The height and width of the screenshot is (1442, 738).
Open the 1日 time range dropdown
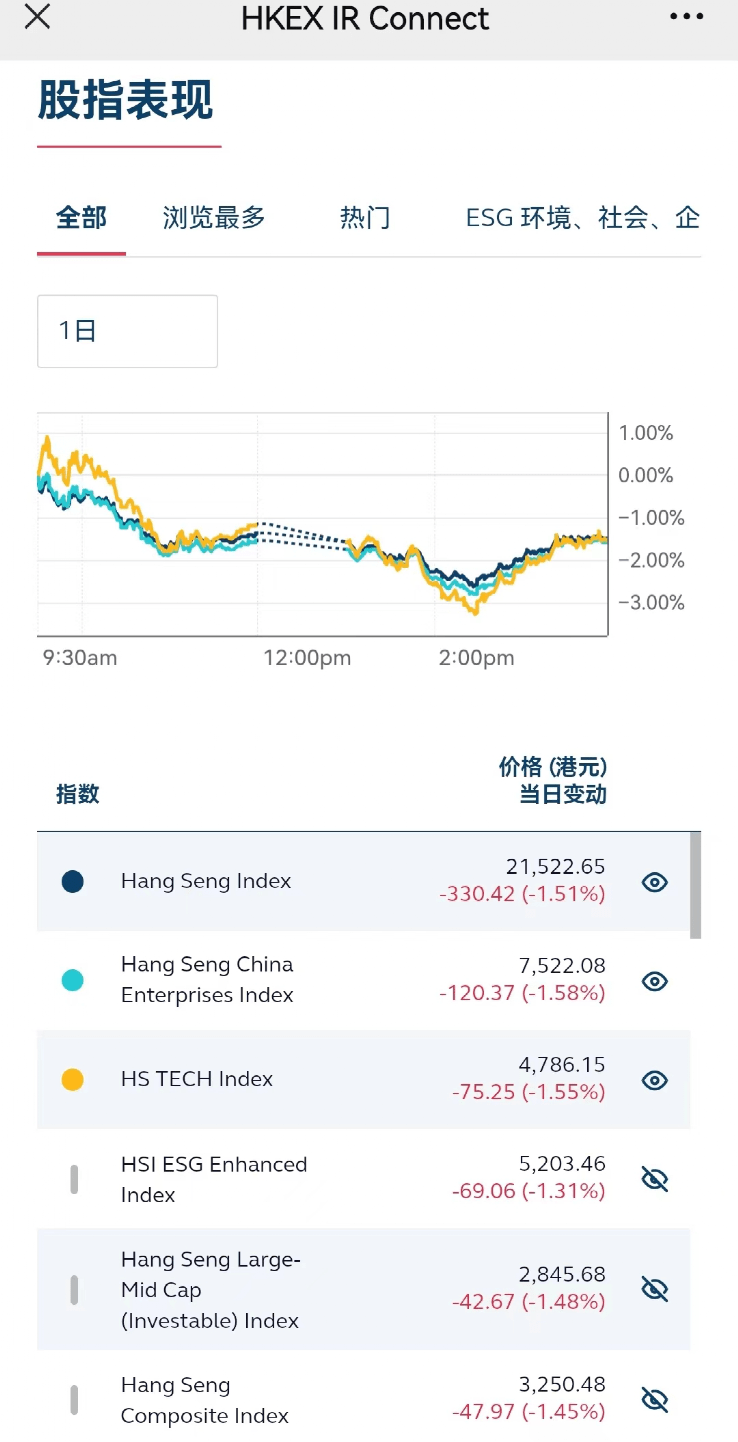coord(127,331)
